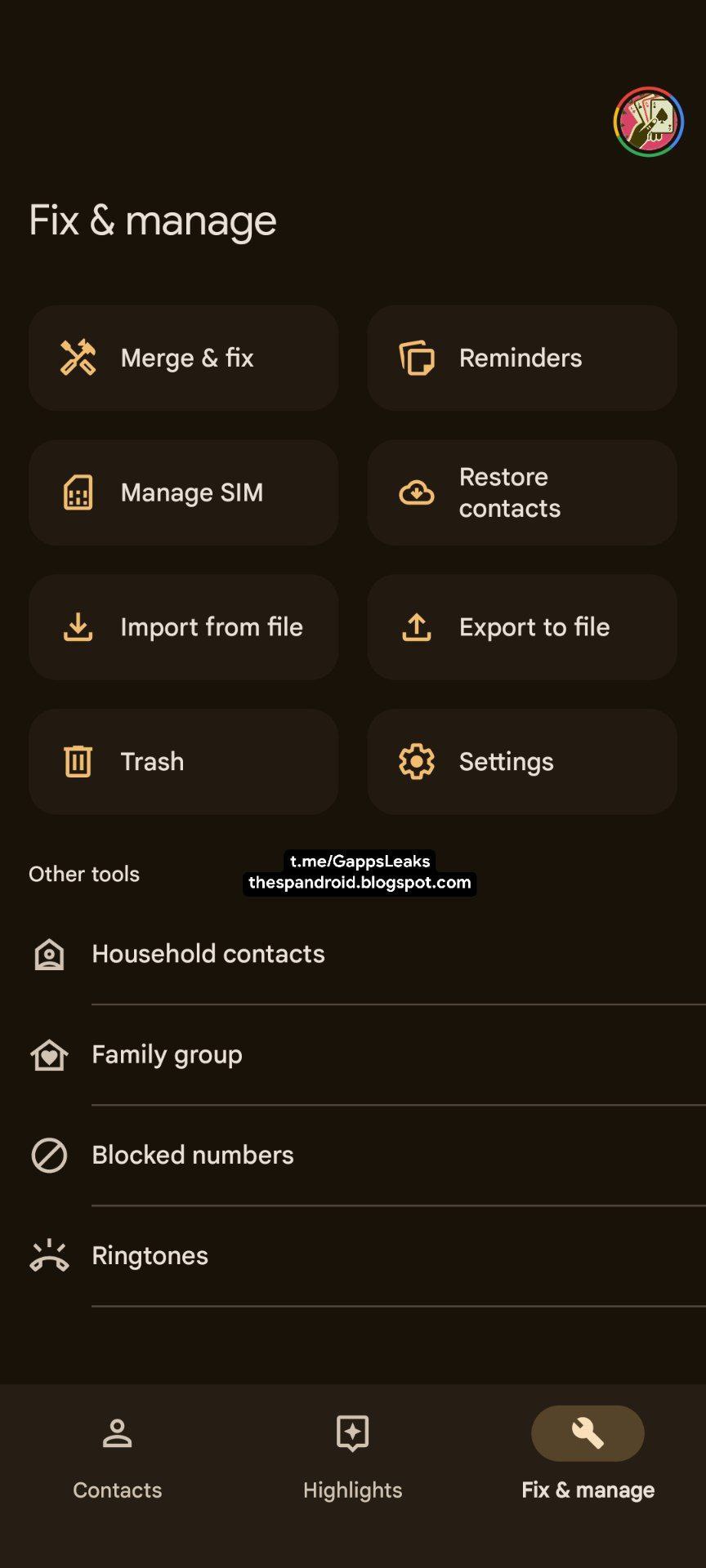Open the Trash

tap(183, 761)
